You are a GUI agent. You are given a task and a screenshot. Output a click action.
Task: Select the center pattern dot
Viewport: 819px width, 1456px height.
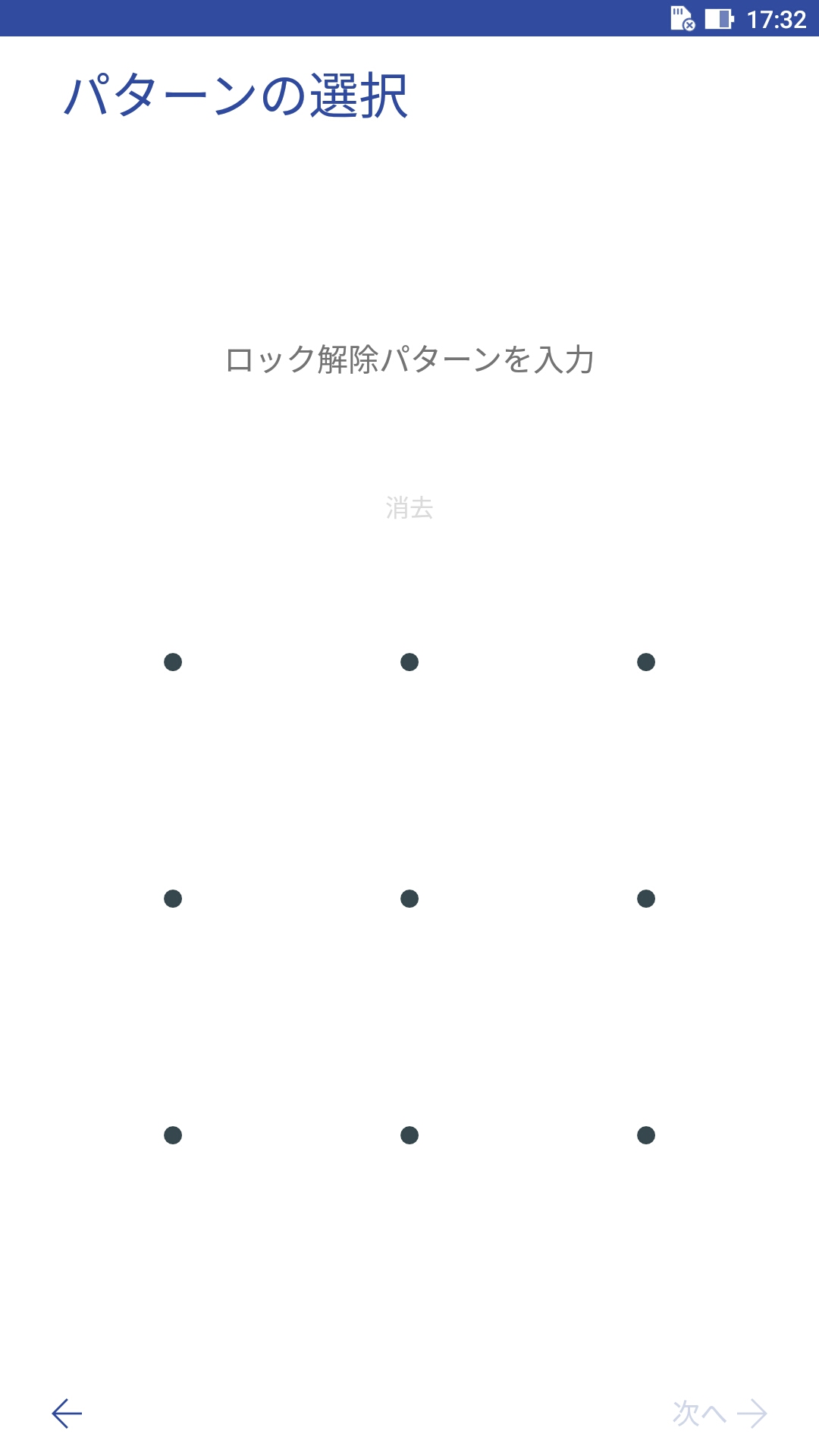(x=409, y=899)
